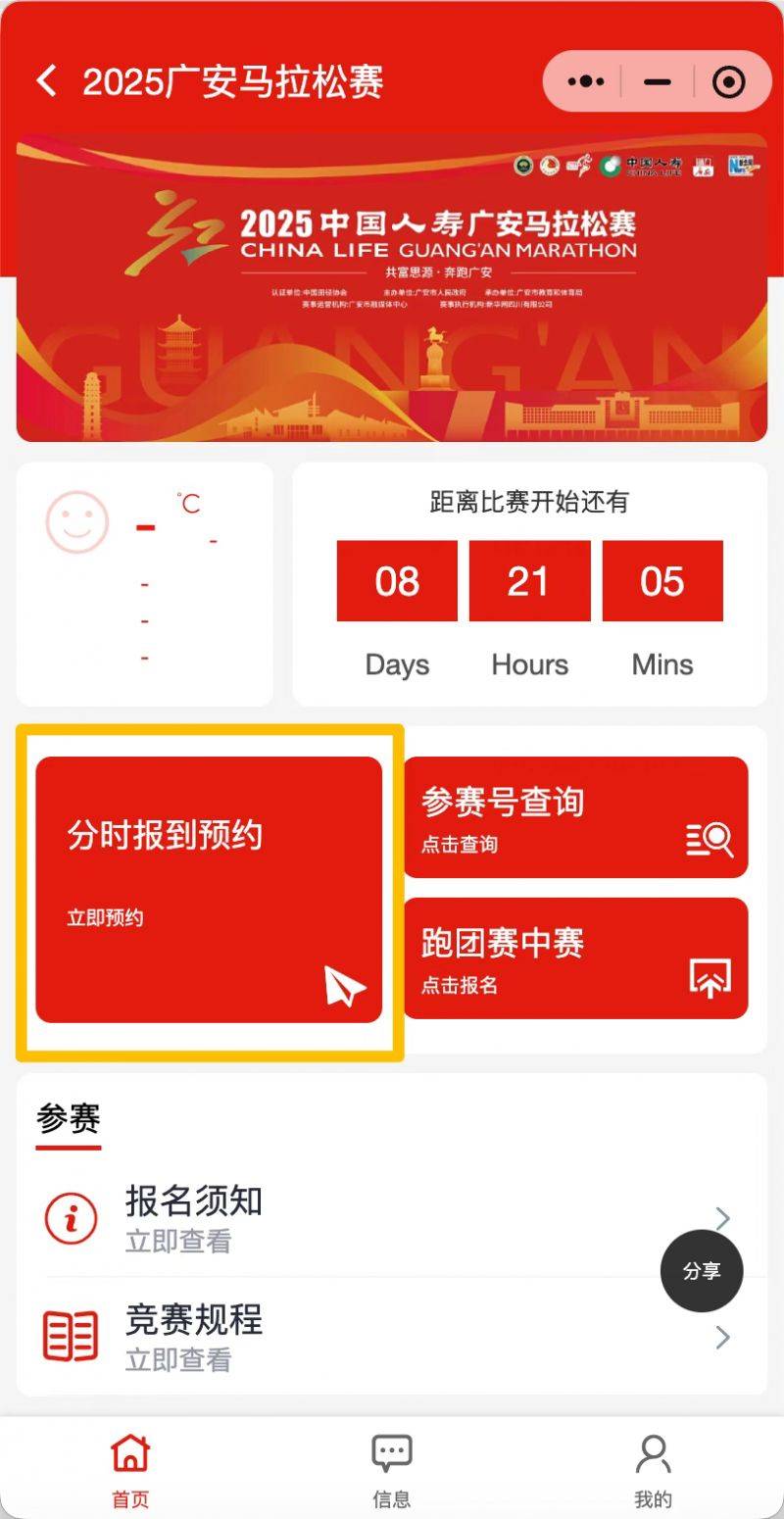
Task: Click the circle target icon in the capsule
Action: click(x=729, y=81)
